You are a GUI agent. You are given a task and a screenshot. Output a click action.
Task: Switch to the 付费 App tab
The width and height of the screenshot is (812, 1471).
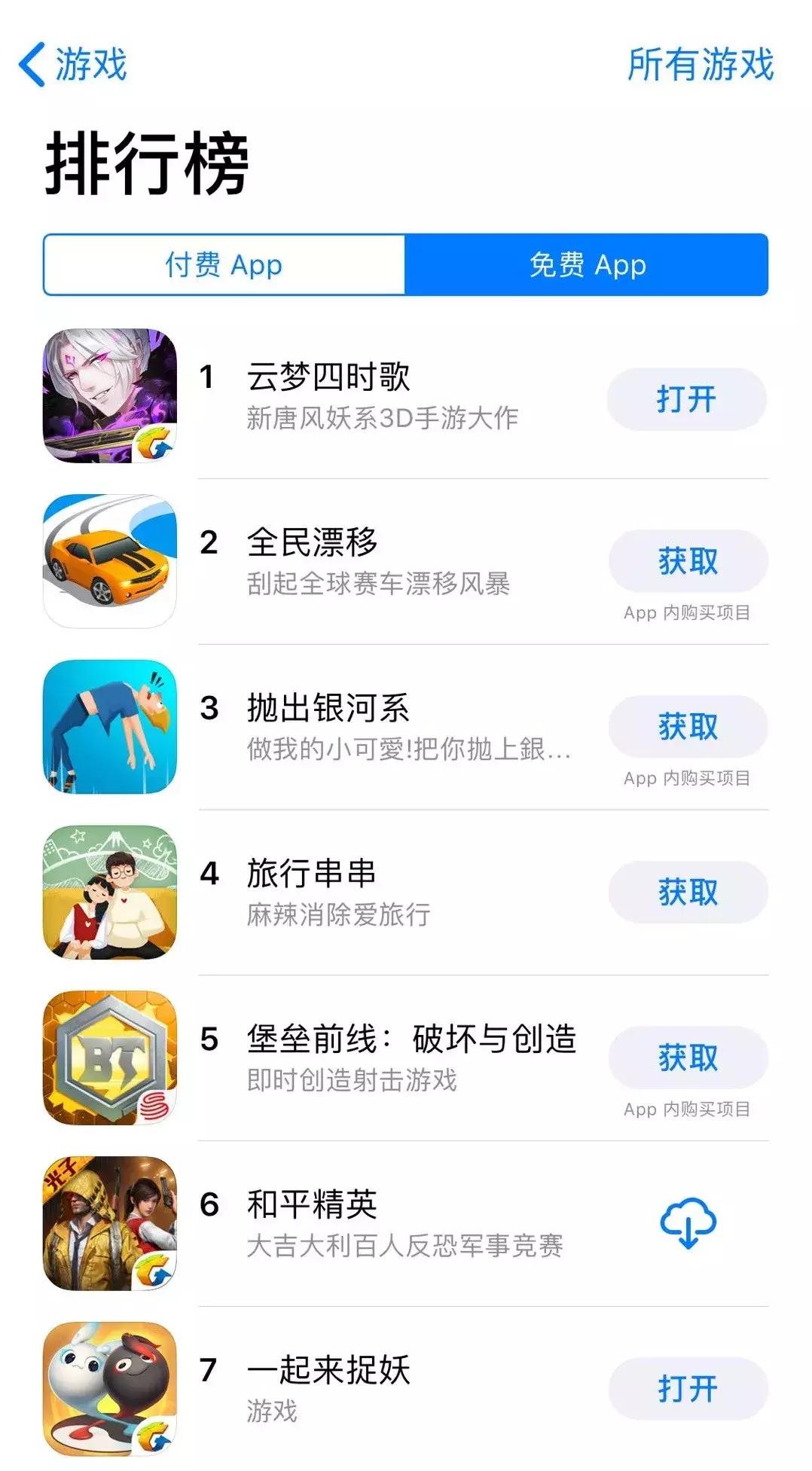(x=222, y=264)
